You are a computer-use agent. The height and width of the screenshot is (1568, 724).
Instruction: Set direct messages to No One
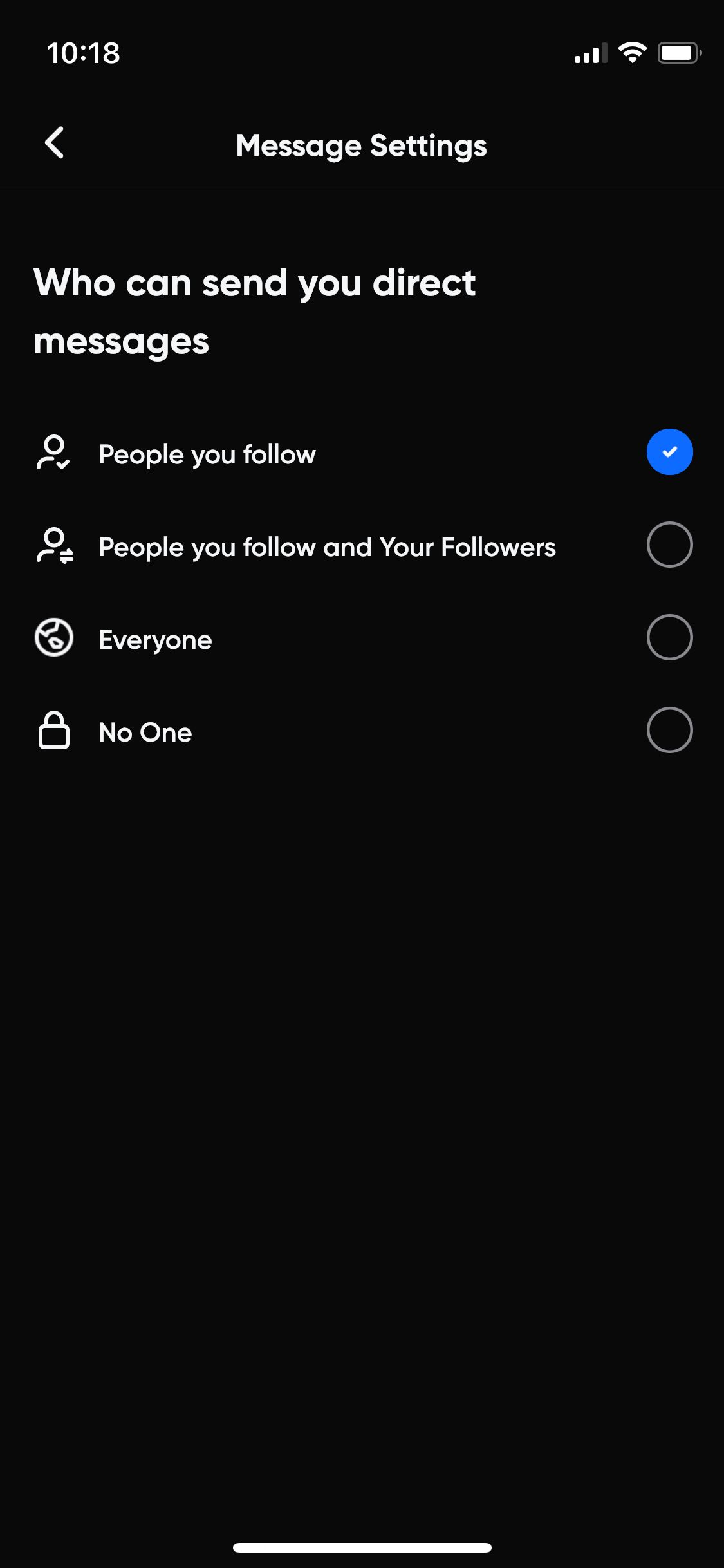(669, 731)
